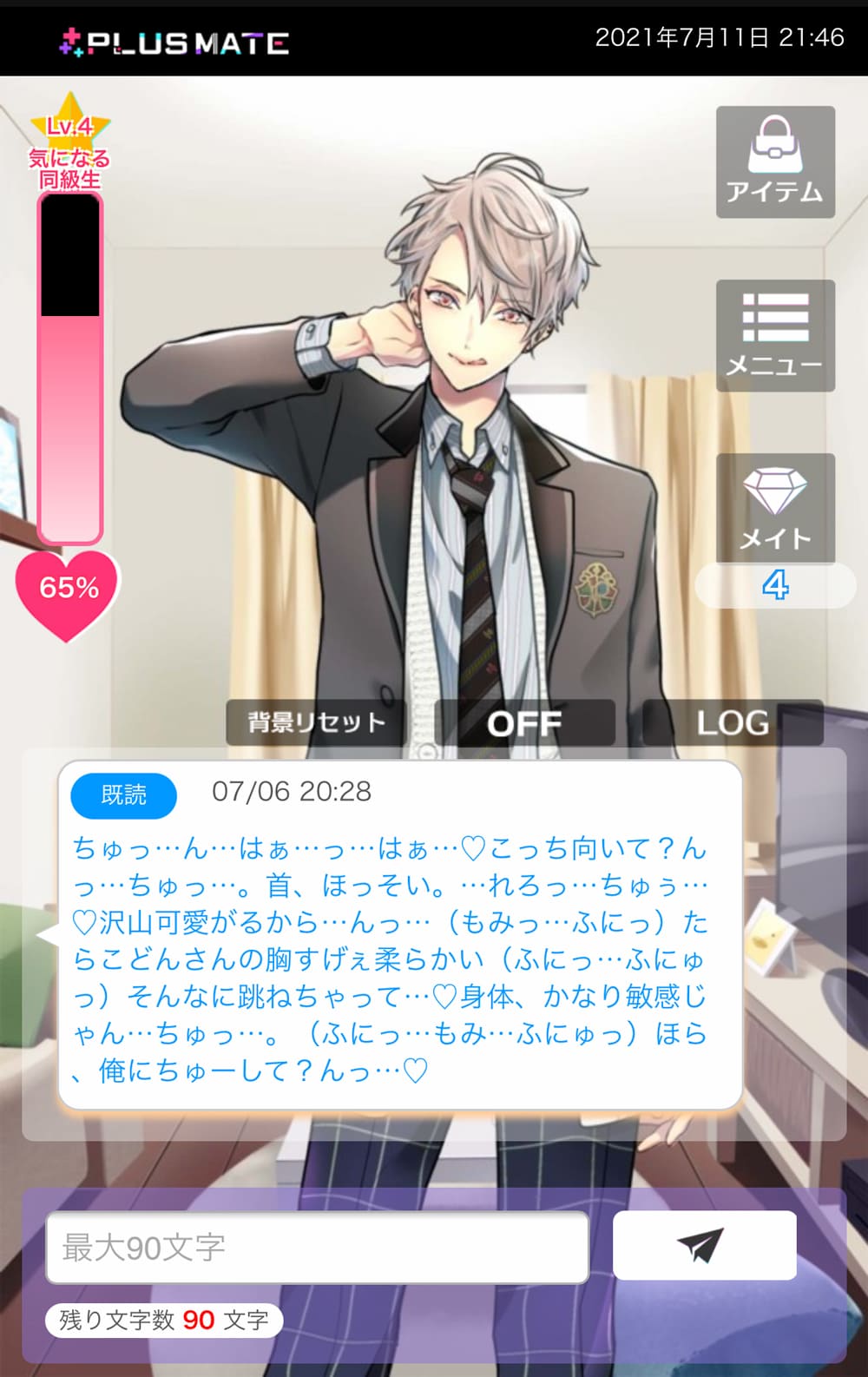Open the chat LOG

point(733,722)
